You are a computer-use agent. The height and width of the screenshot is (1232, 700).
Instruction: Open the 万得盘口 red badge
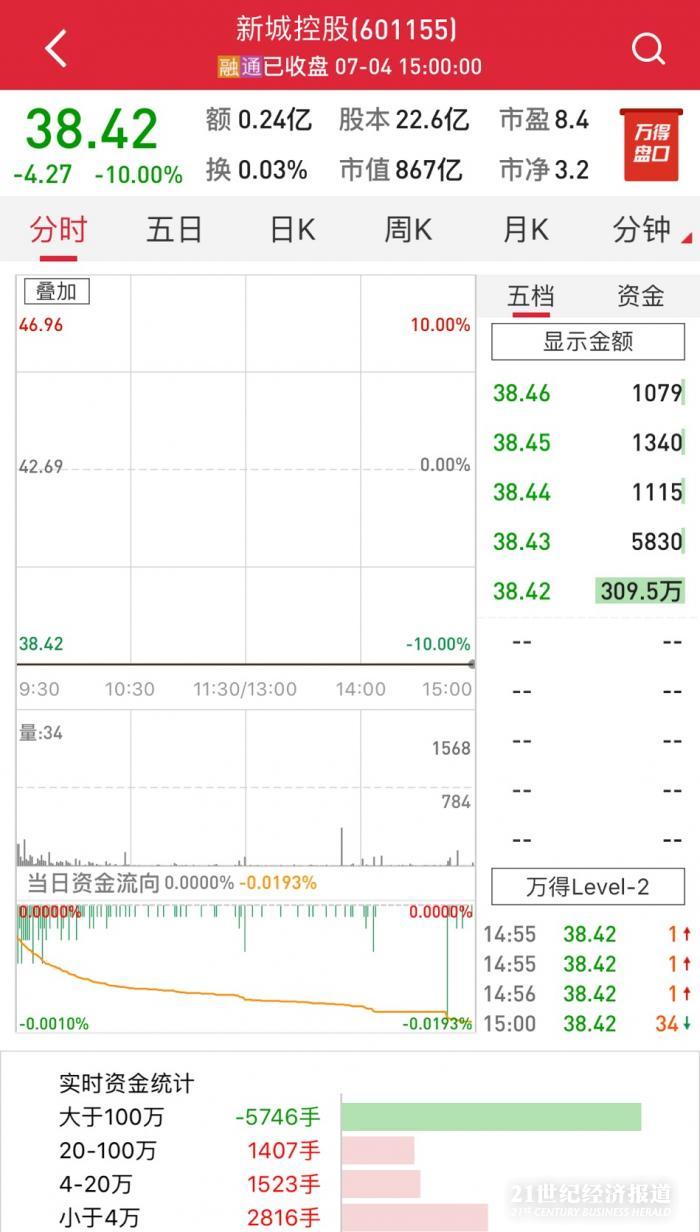coord(650,145)
